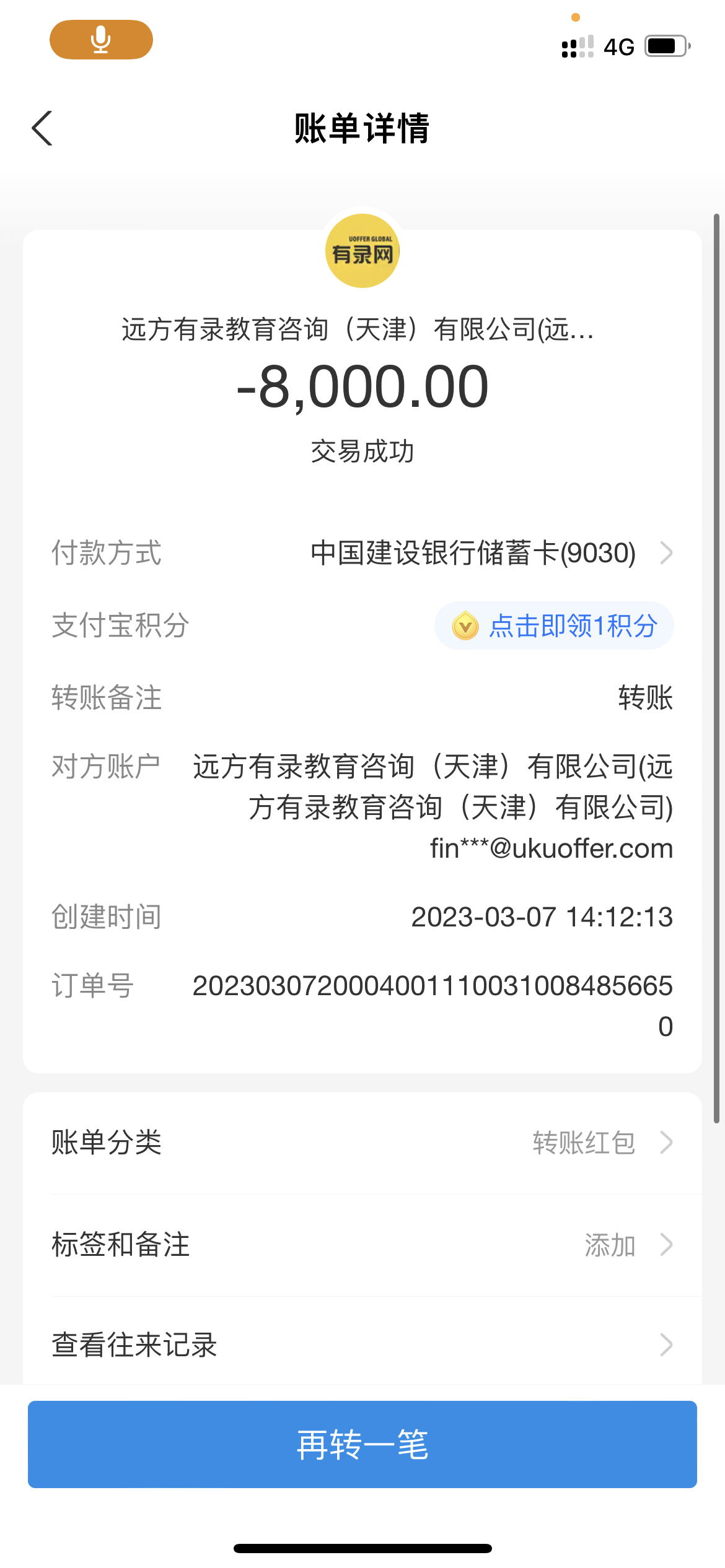Open the 账单分类 category row
This screenshot has width=725, height=1568.
(x=362, y=1143)
